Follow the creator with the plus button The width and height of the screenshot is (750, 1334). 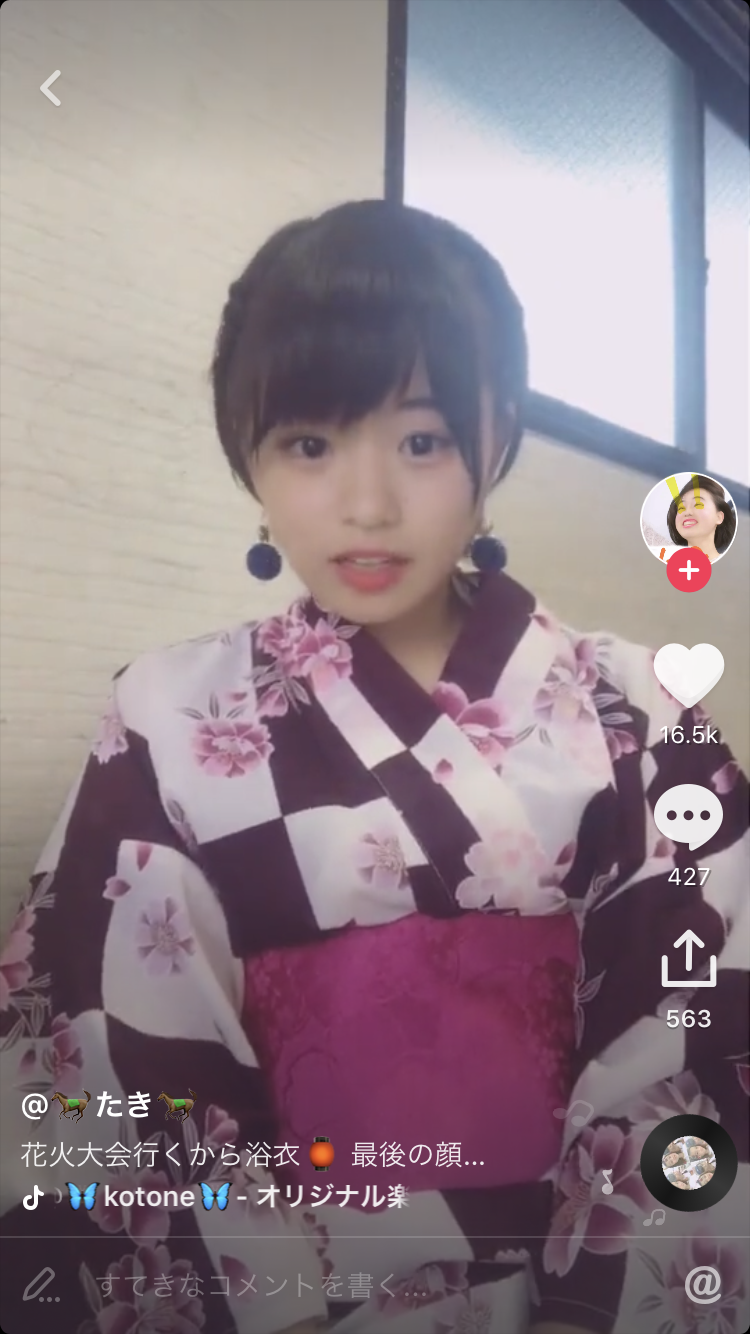[688, 571]
